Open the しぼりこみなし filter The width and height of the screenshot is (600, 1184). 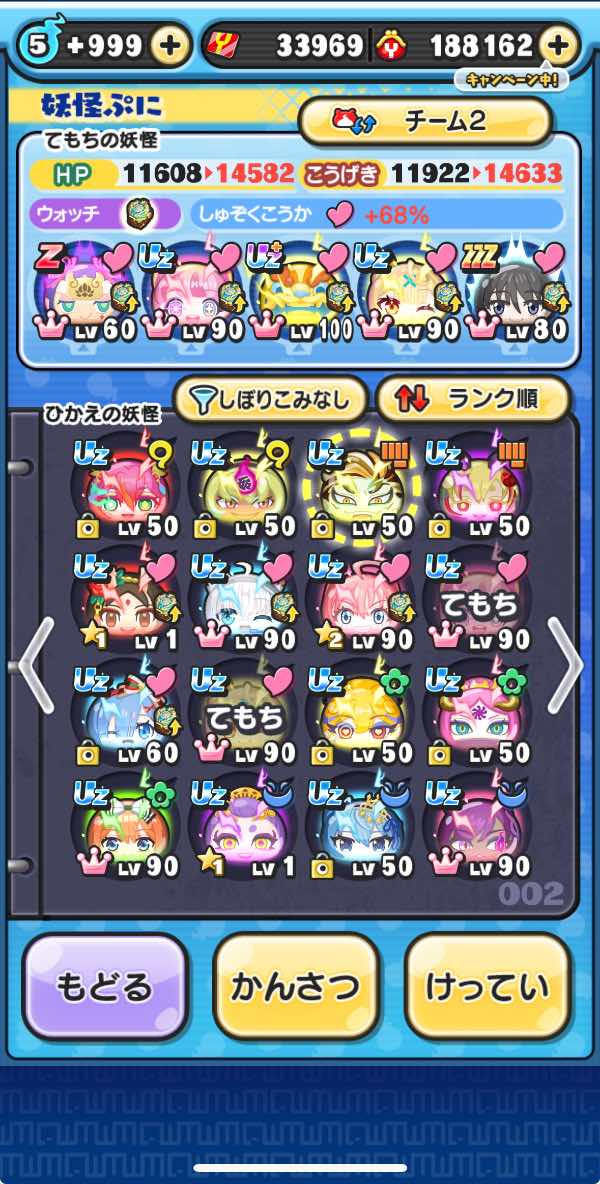point(269,399)
